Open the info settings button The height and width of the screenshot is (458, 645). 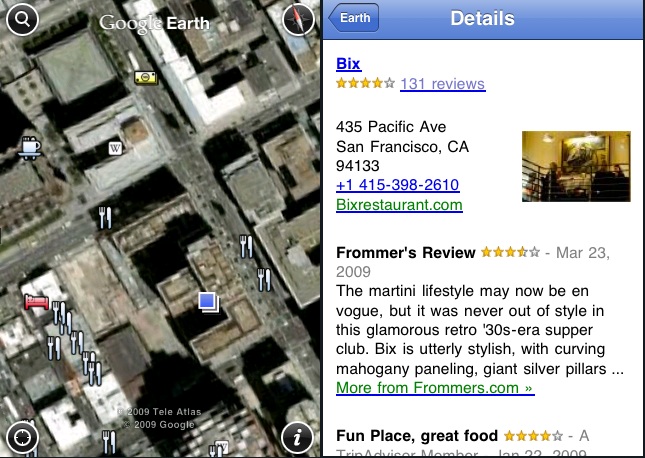click(297, 437)
